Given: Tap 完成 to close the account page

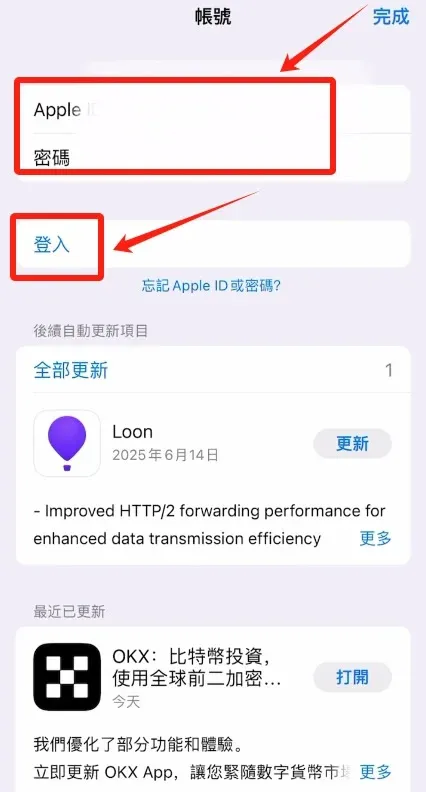Looking at the screenshot, I should 391,17.
